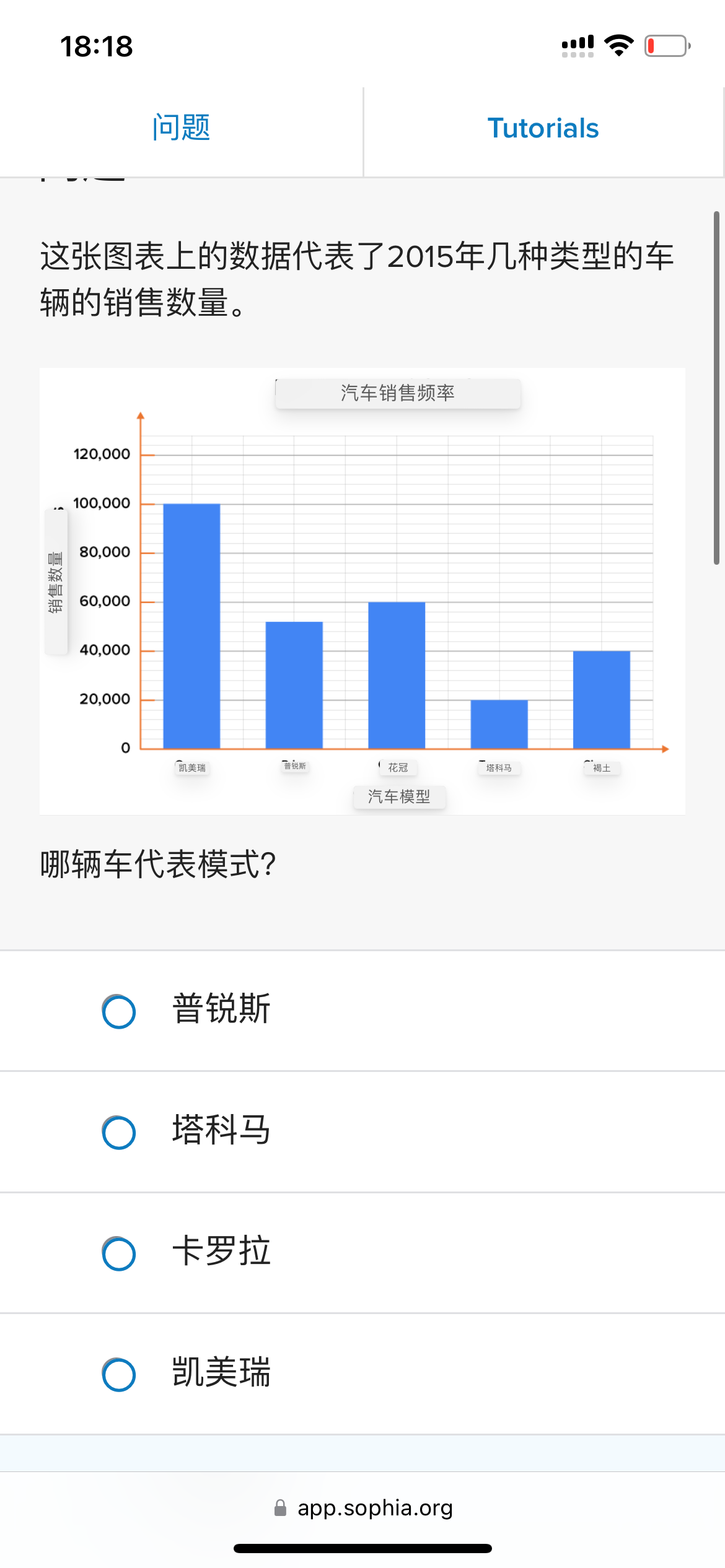
Task: Switch to the 问题 tab
Action: pyautogui.click(x=181, y=128)
